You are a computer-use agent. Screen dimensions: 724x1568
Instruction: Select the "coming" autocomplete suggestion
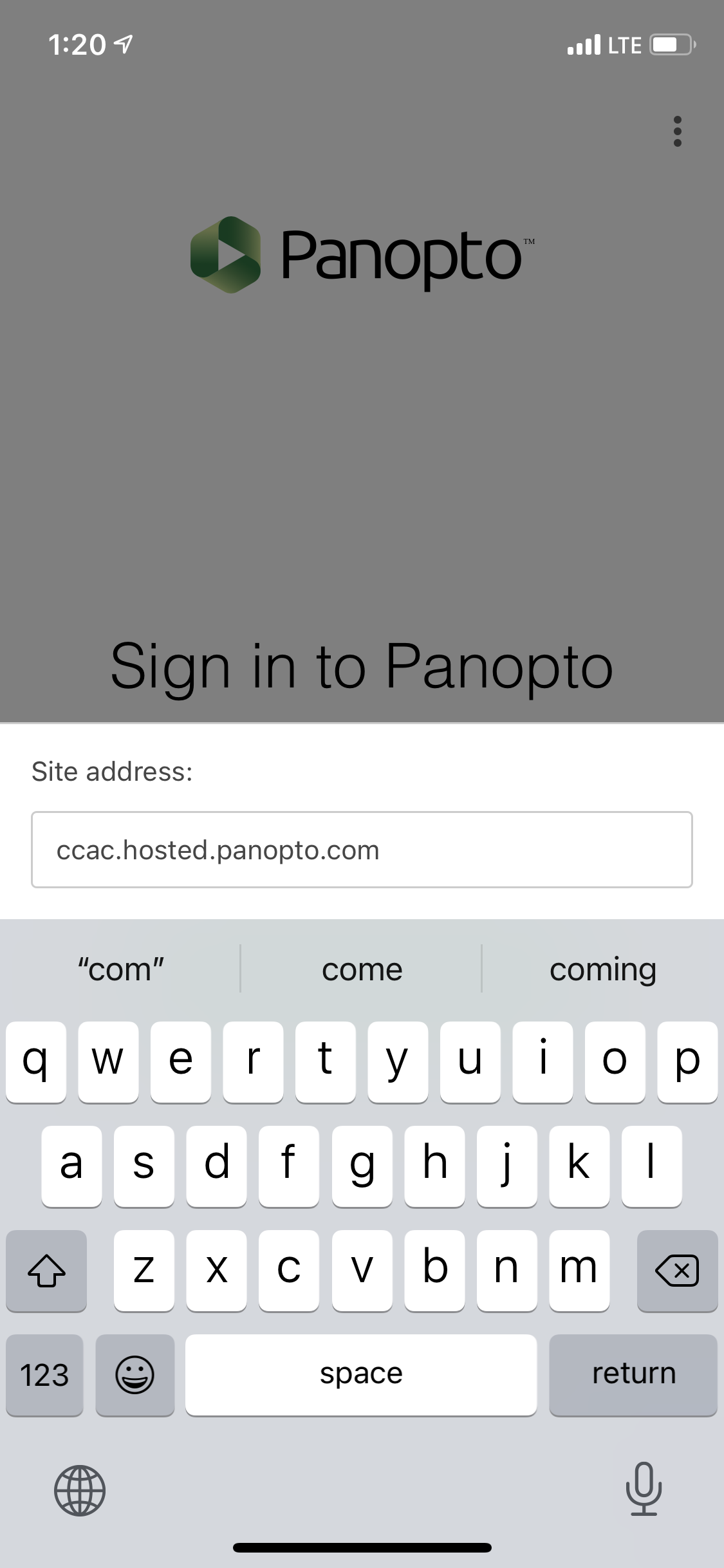pos(602,968)
